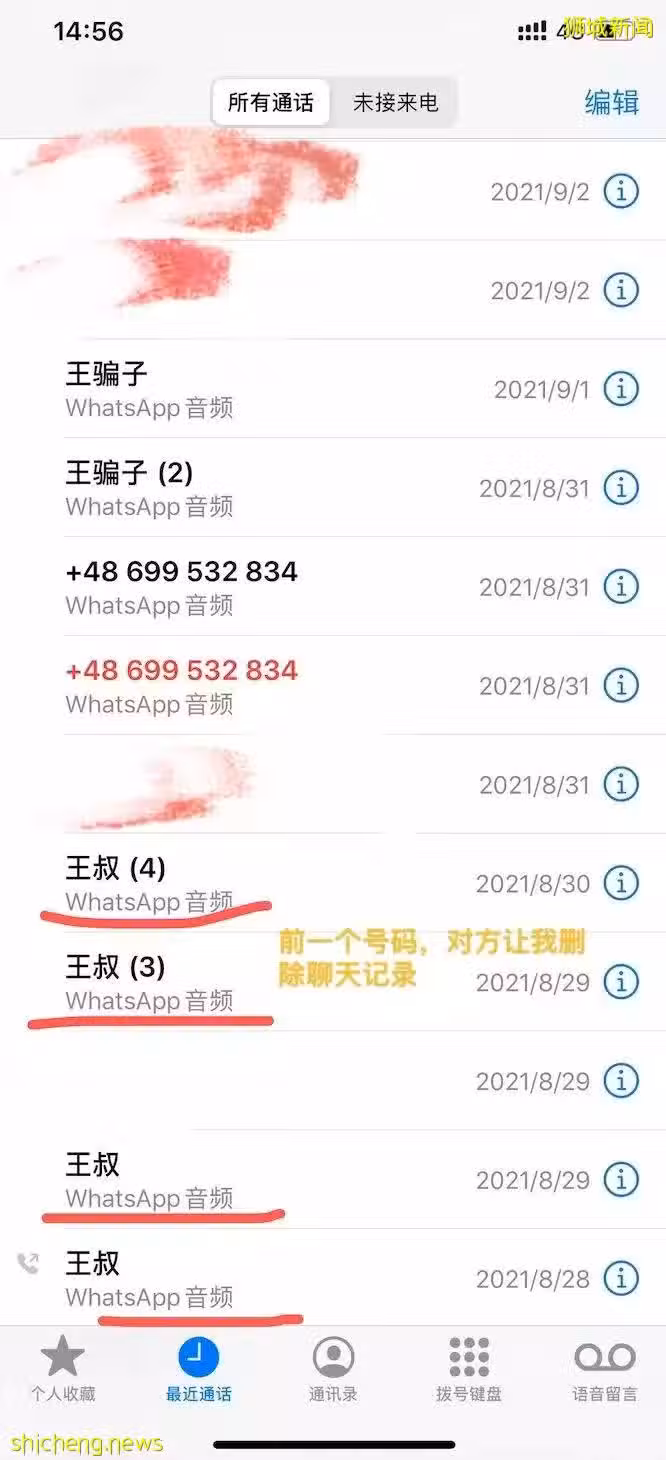Open info for 王骗子 call on 2021/9/1

tap(621, 389)
